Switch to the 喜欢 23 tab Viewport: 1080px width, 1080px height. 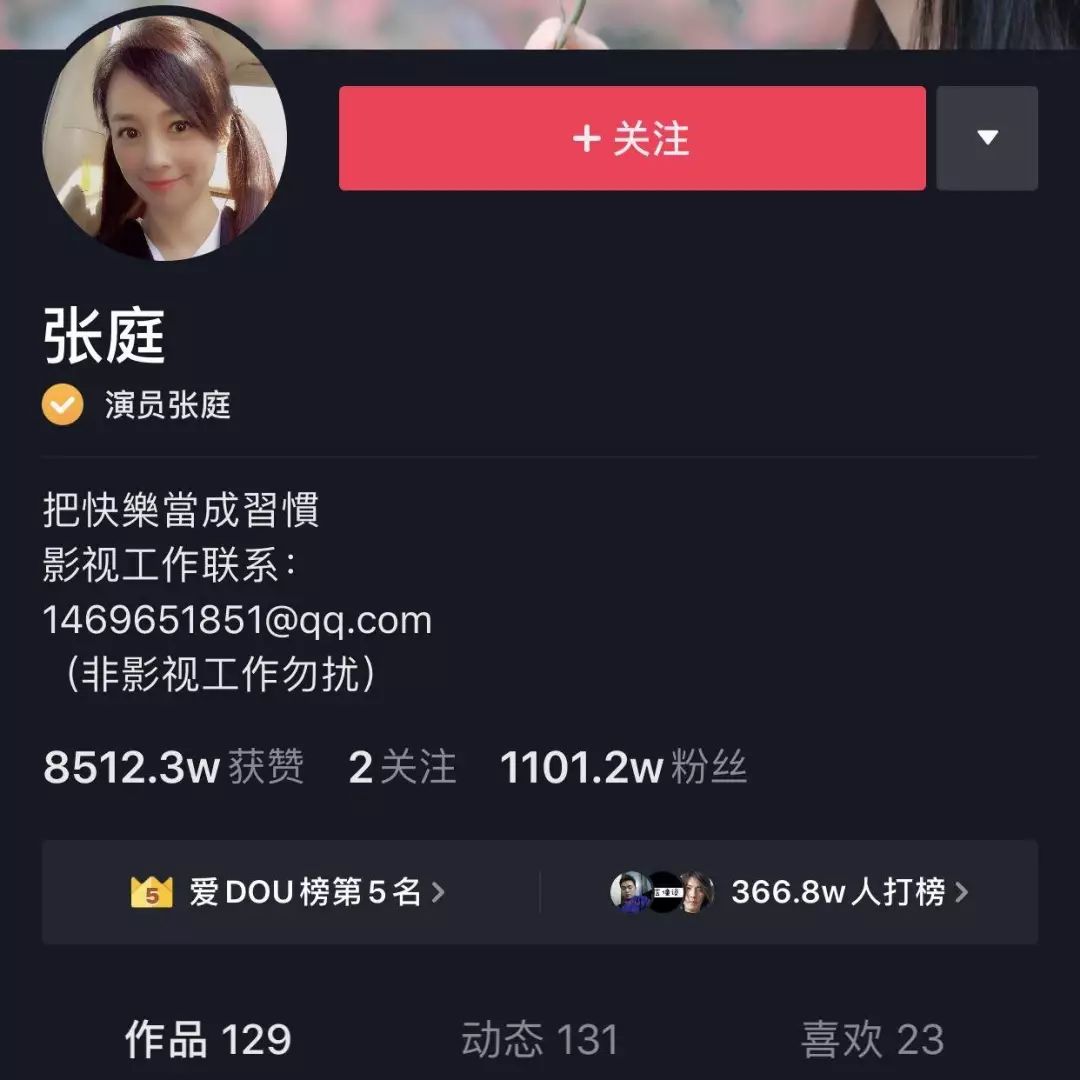pos(872,1040)
